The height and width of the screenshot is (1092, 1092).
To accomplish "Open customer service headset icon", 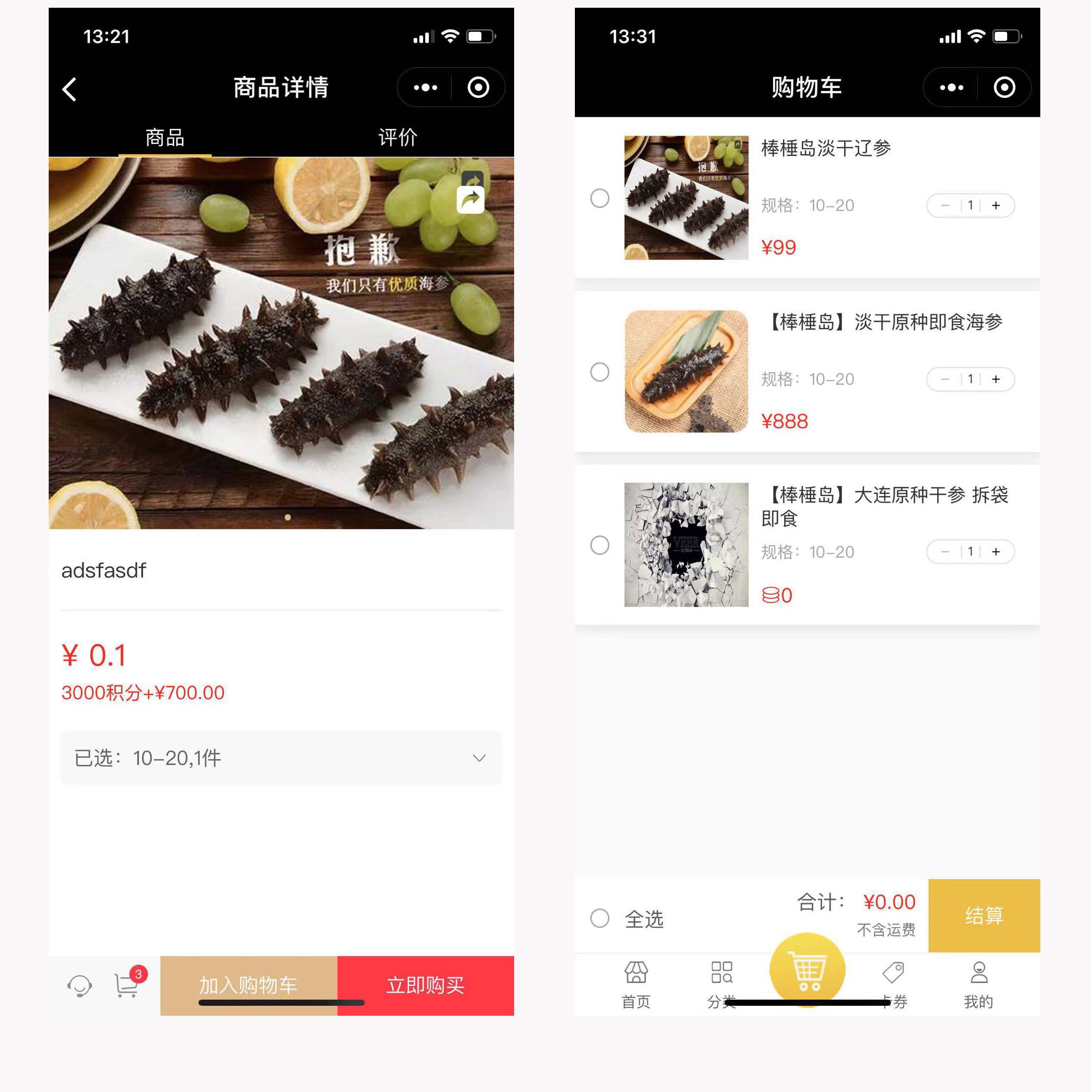I will coord(79,986).
